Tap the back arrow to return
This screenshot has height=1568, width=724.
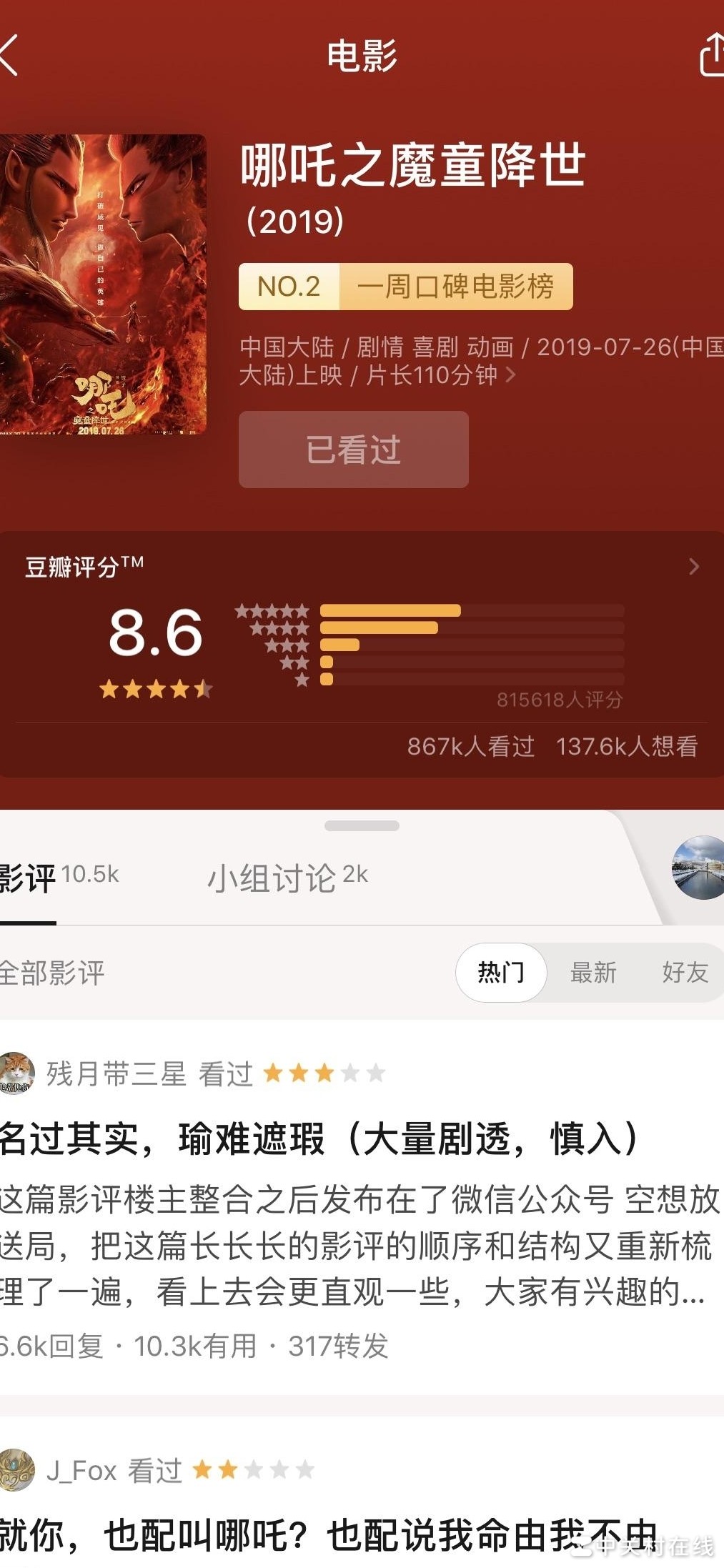(x=10, y=54)
